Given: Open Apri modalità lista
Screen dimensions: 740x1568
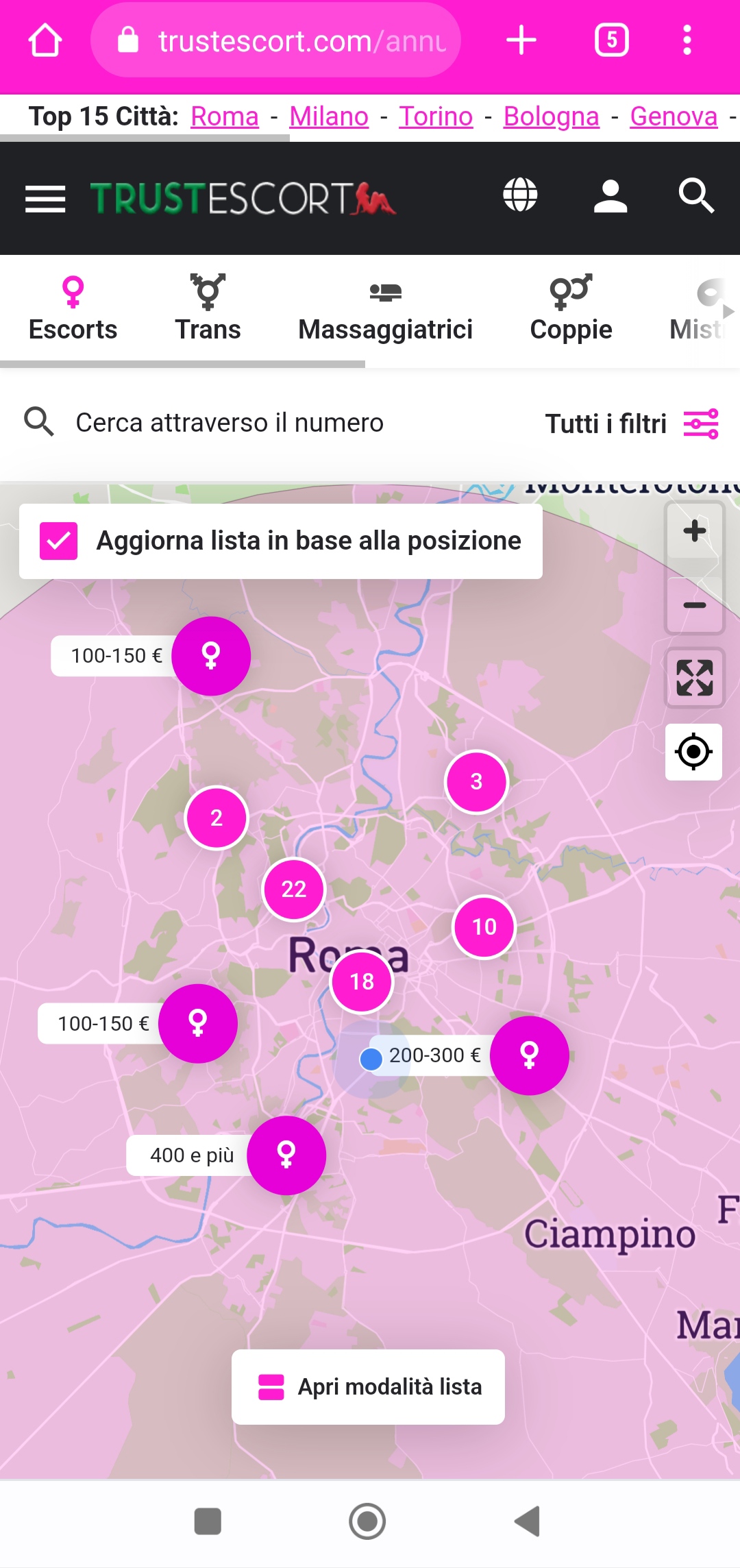Looking at the screenshot, I should pyautogui.click(x=369, y=1386).
